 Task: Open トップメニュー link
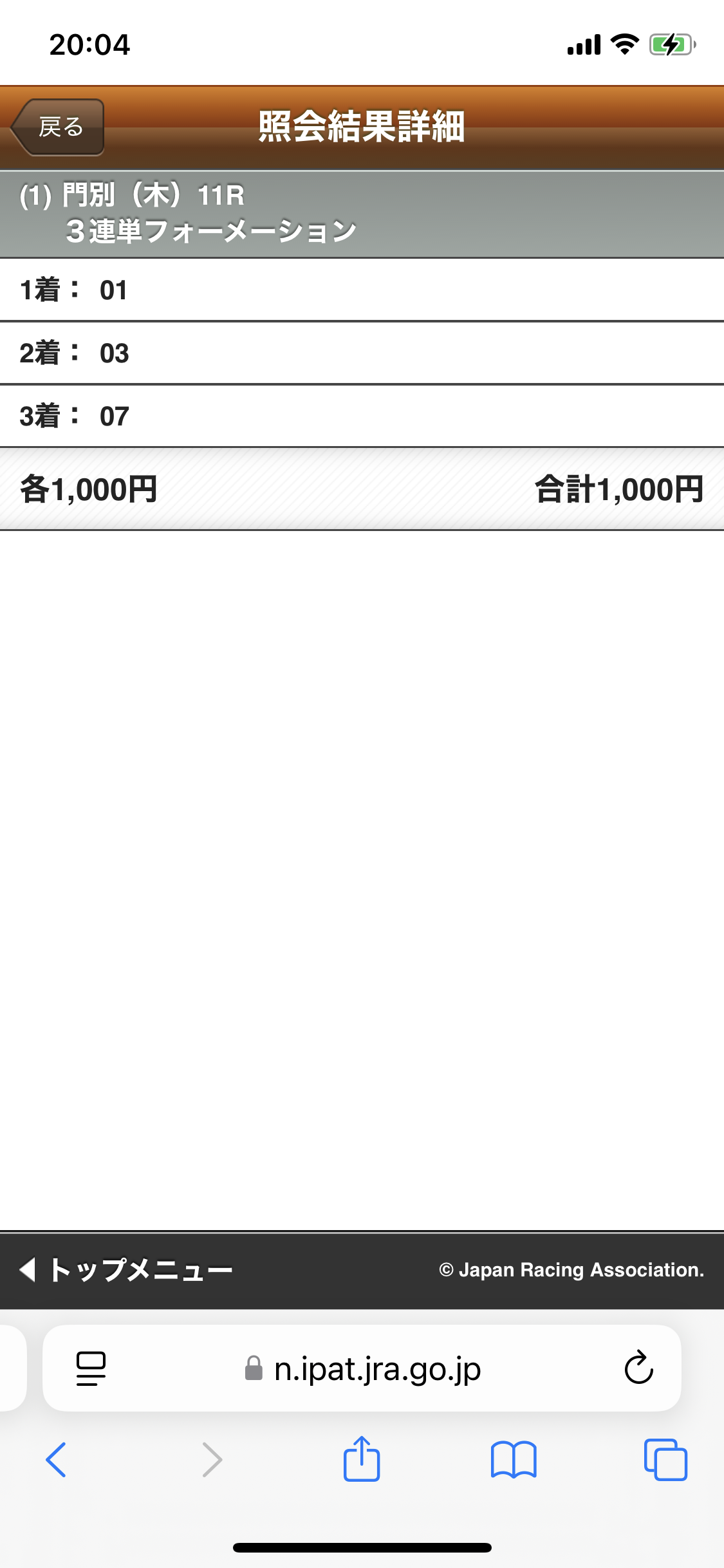pyautogui.click(x=126, y=1270)
